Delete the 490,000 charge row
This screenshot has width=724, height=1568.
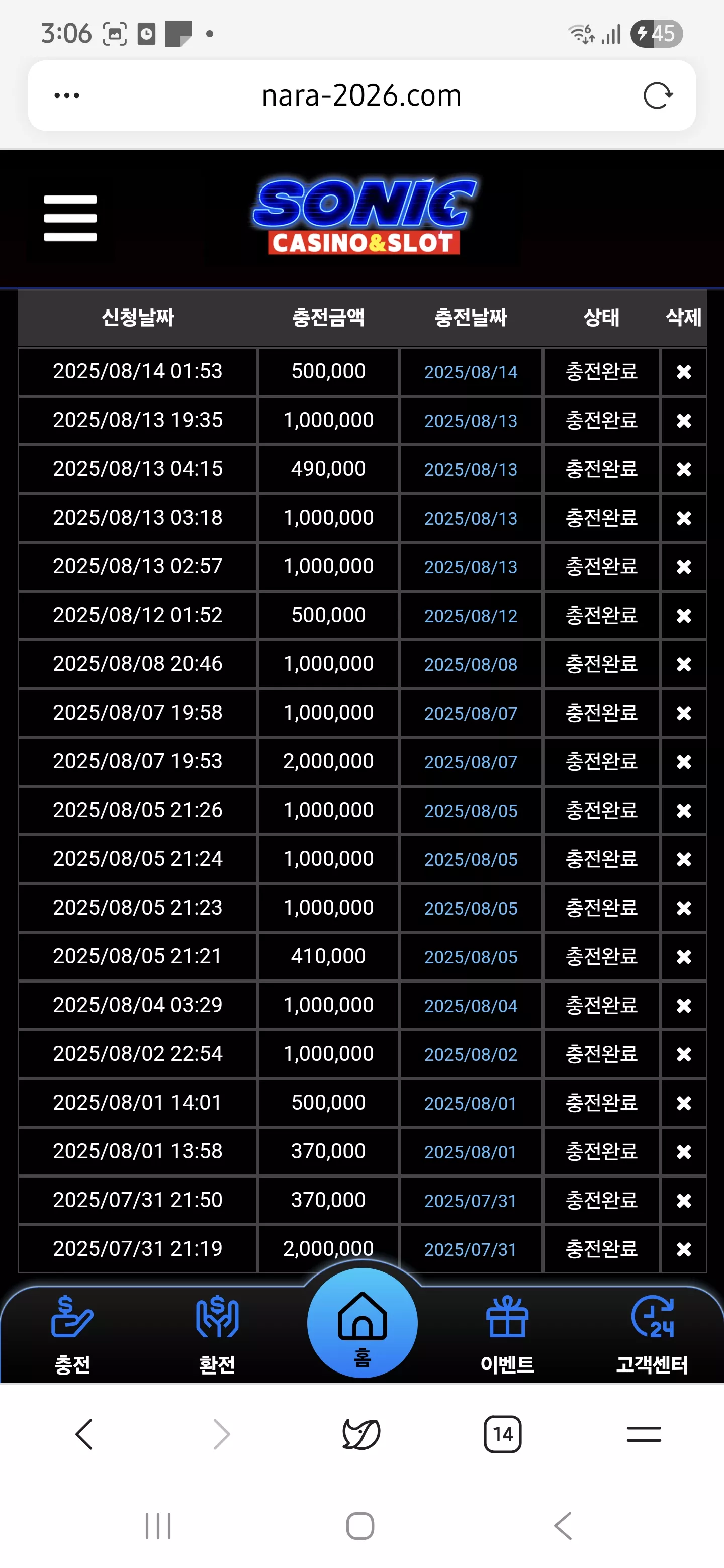684,469
